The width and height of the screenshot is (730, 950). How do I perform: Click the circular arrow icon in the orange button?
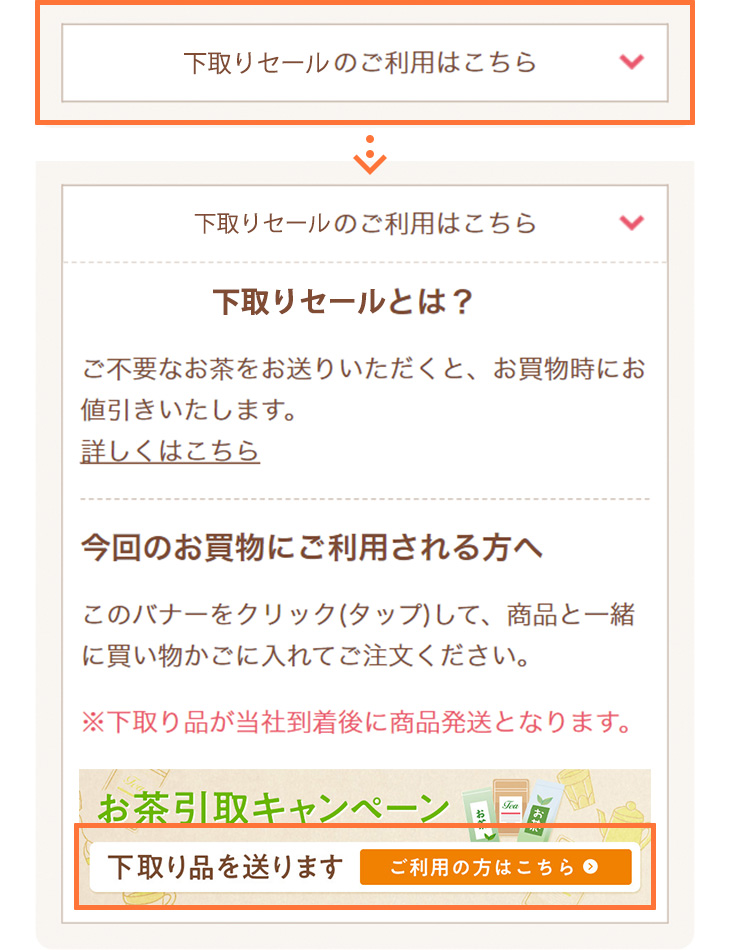coord(592,868)
